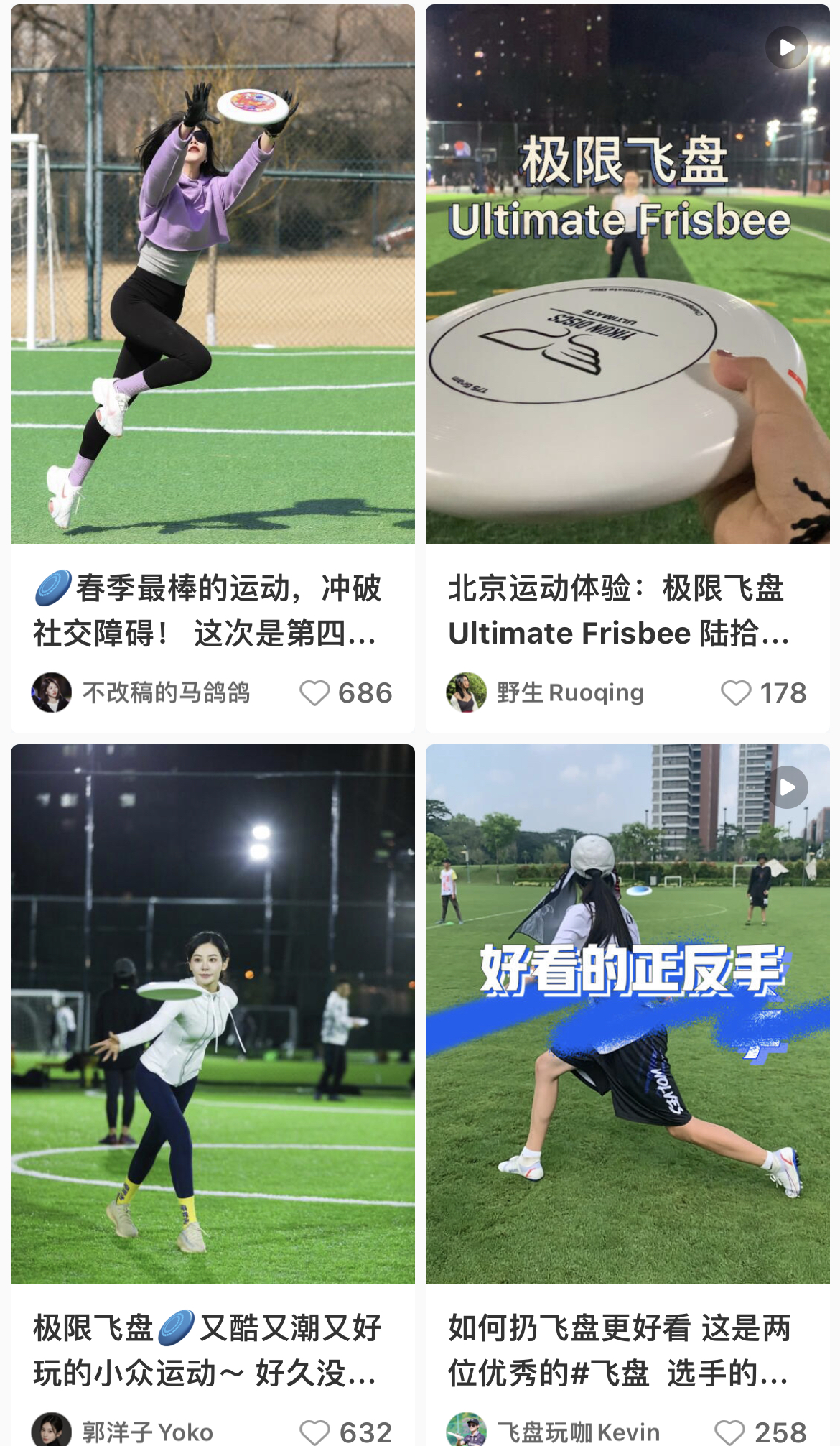Open the 极限飞盘 Ultimate Frisbee video post
The width and height of the screenshot is (840, 1446).
(x=627, y=274)
